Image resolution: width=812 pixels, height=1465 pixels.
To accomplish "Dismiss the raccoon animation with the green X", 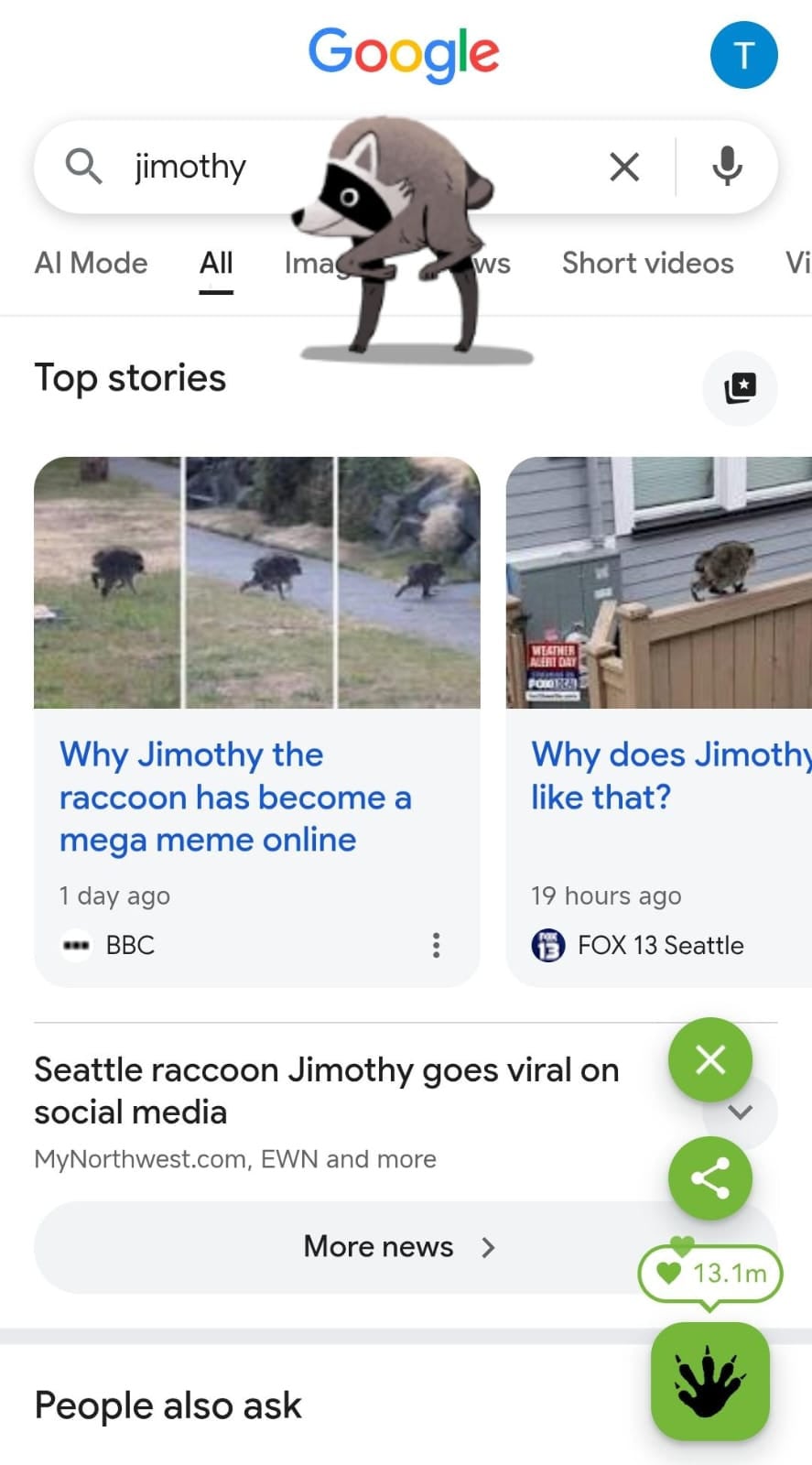I will [x=710, y=1060].
